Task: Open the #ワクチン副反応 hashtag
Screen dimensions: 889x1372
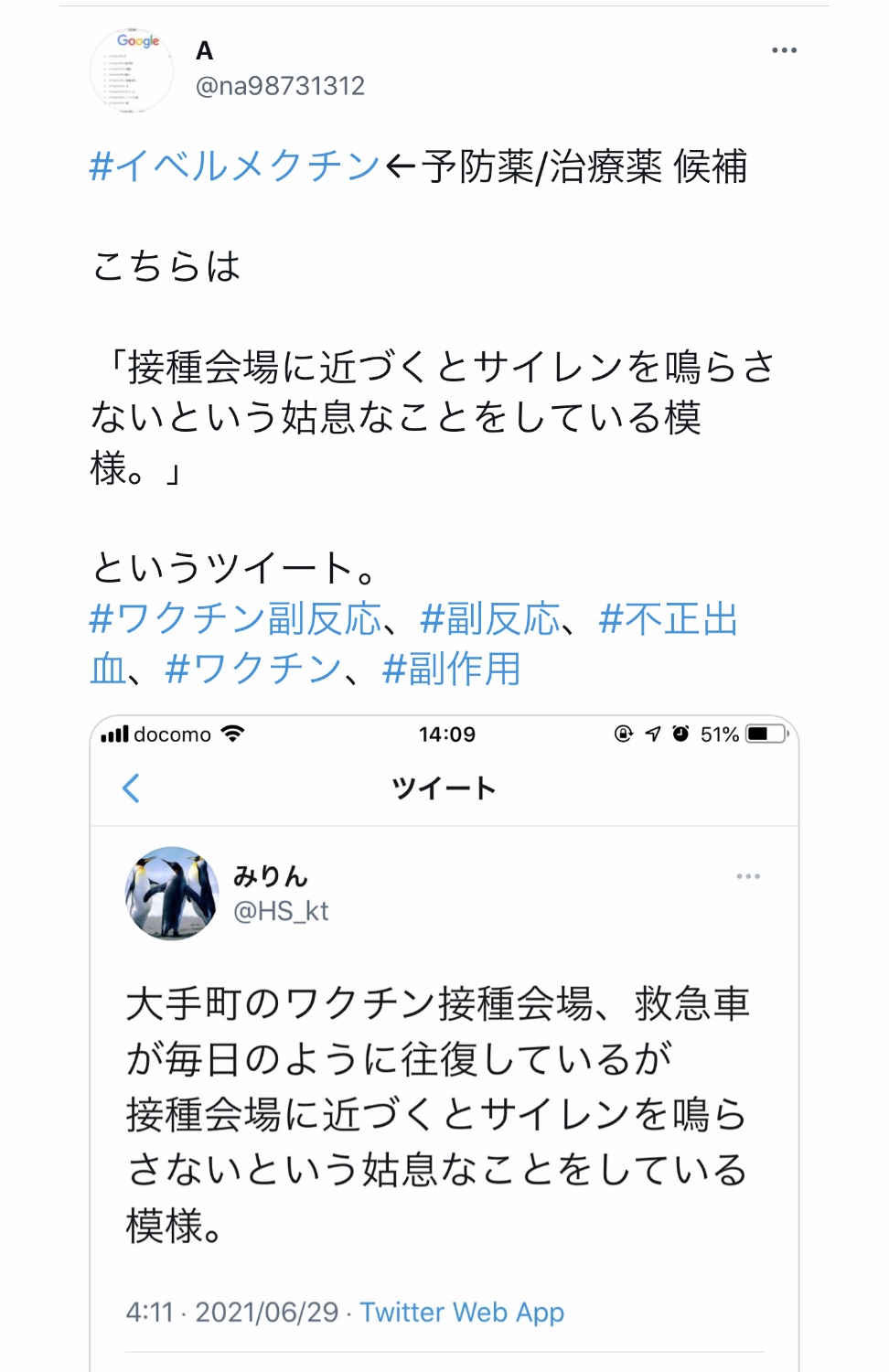Action: point(234,619)
